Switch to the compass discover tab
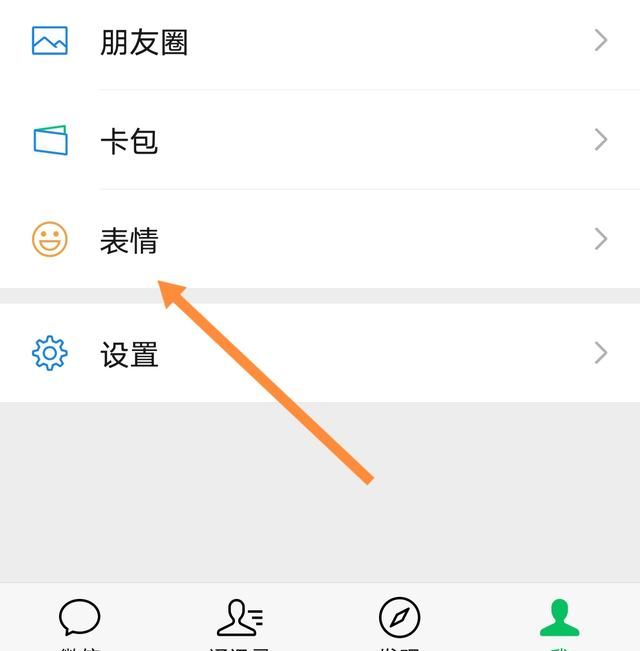Viewport: 640px width, 651px height. click(400, 620)
